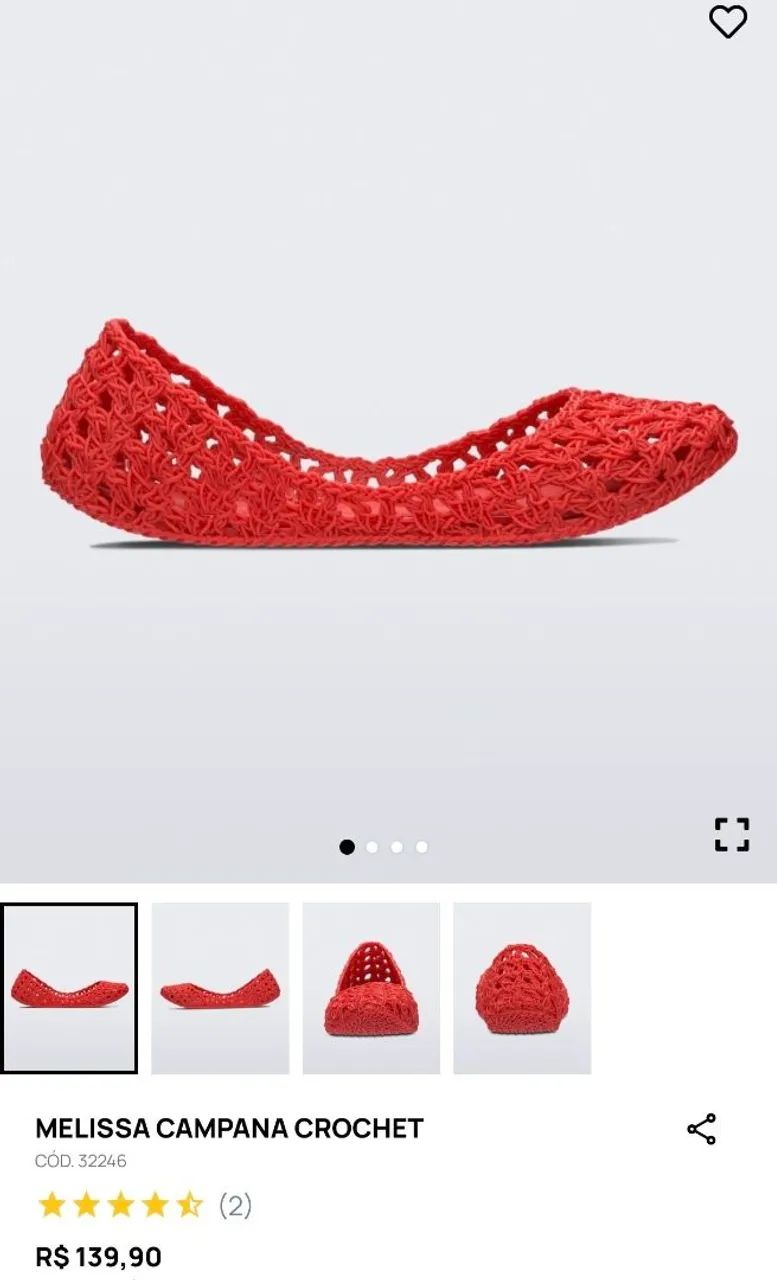Viewport: 777px width, 1280px height.
Task: Open the star rating reviews (2)
Action: [x=144, y=1205]
